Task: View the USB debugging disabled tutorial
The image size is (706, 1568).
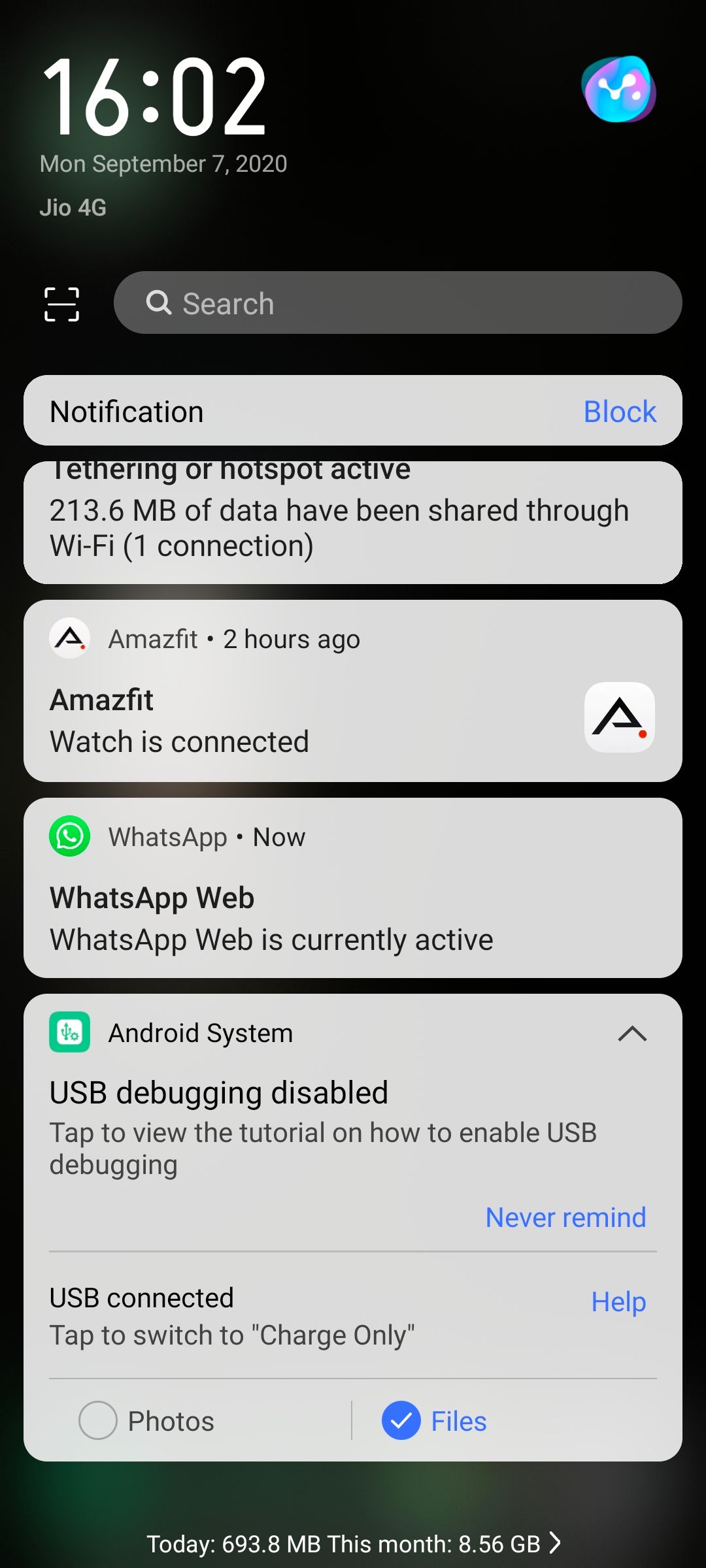Action: (x=323, y=1128)
